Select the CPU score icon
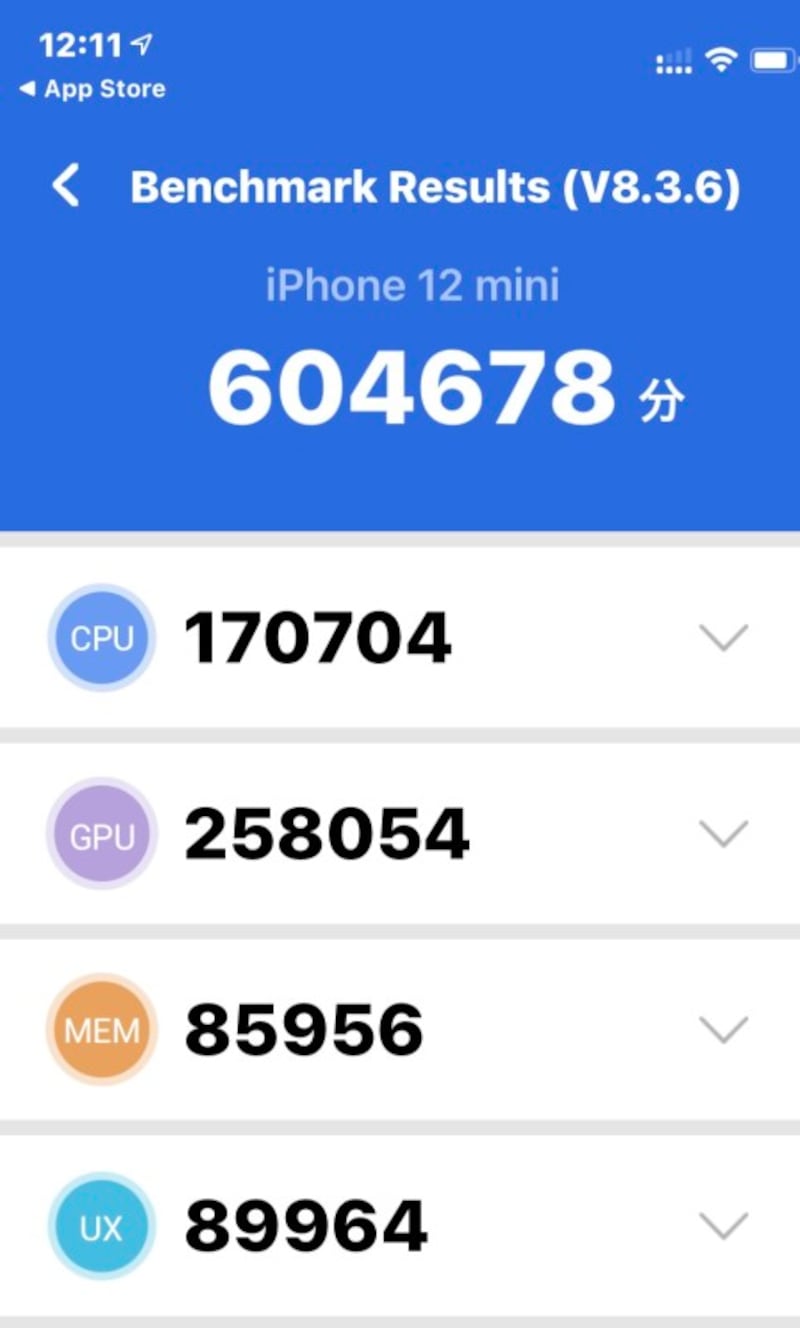This screenshot has height=1328, width=800. pyautogui.click(x=100, y=638)
